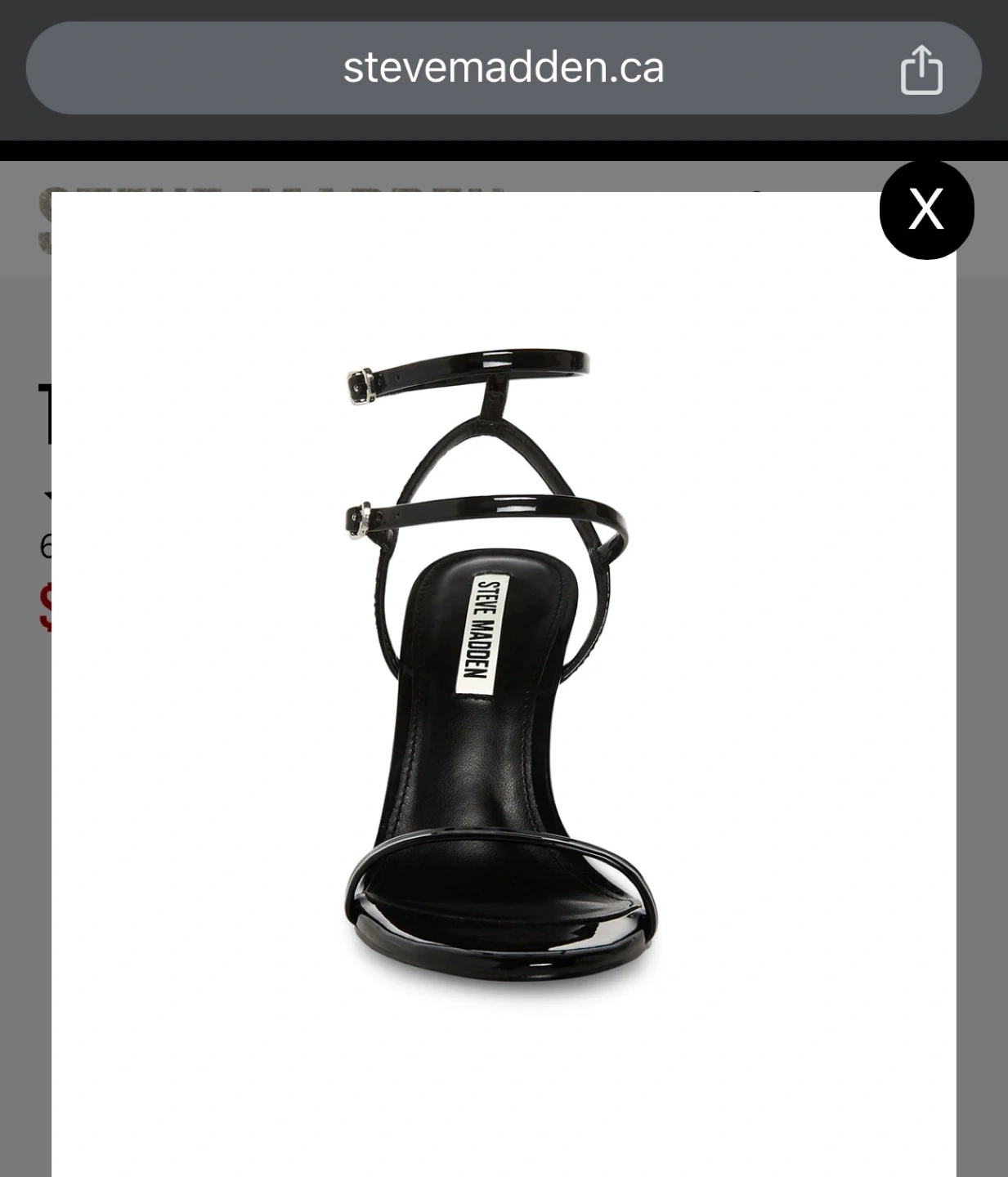Image resolution: width=1008 pixels, height=1177 pixels.
Task: Tap the stevemadden.ca address bar
Action: [503, 68]
